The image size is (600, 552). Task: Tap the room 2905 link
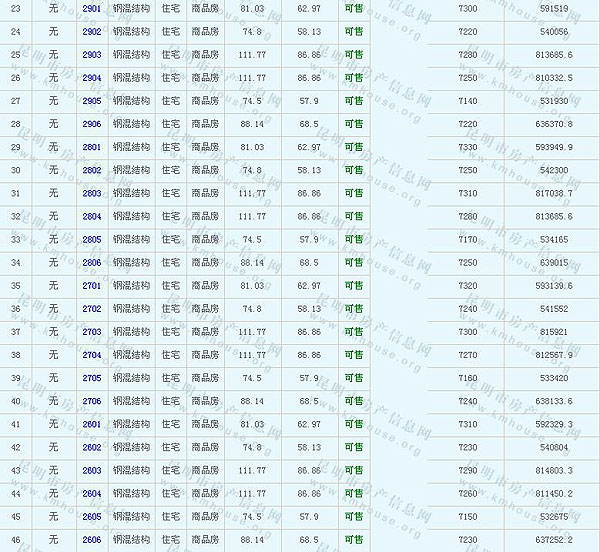[91, 101]
